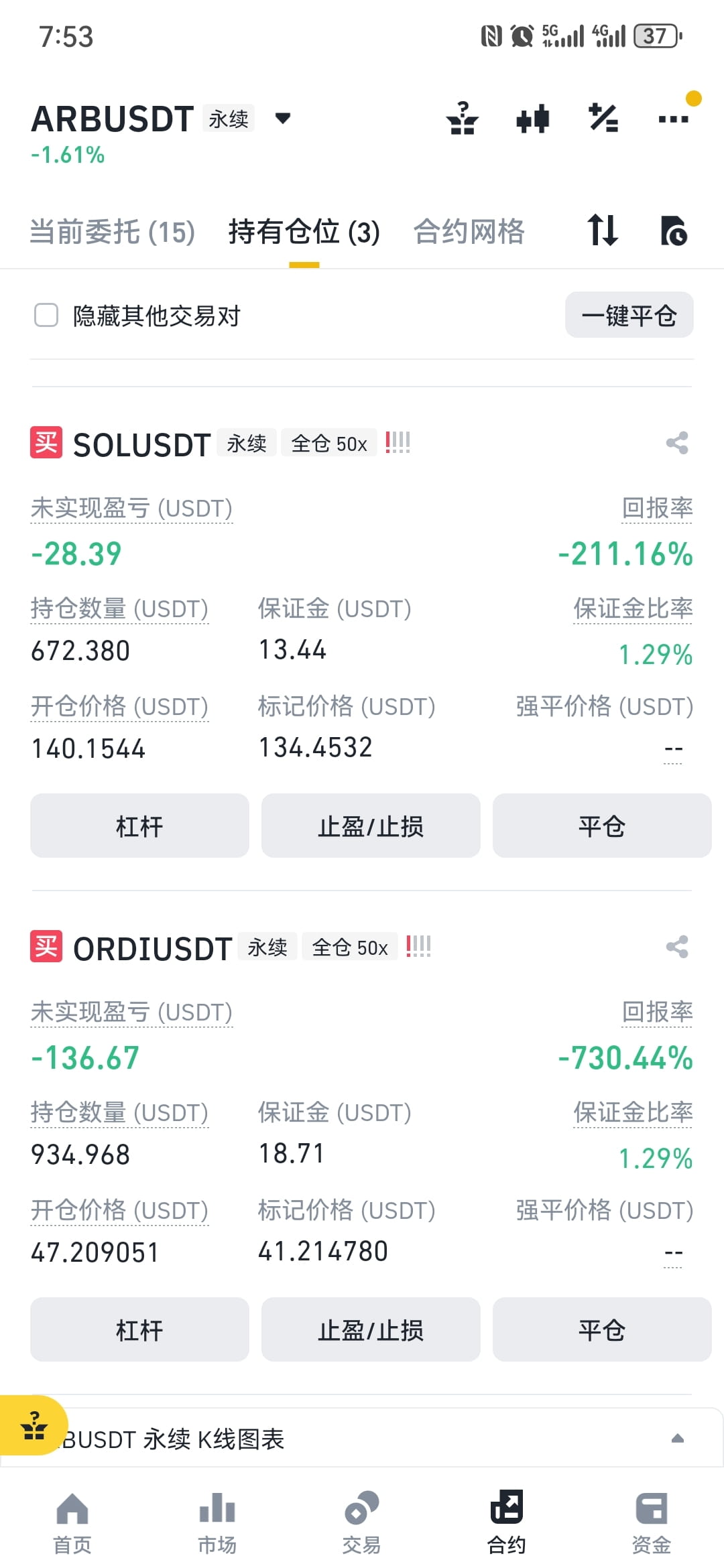Share the SOLUSDT position

(x=676, y=443)
